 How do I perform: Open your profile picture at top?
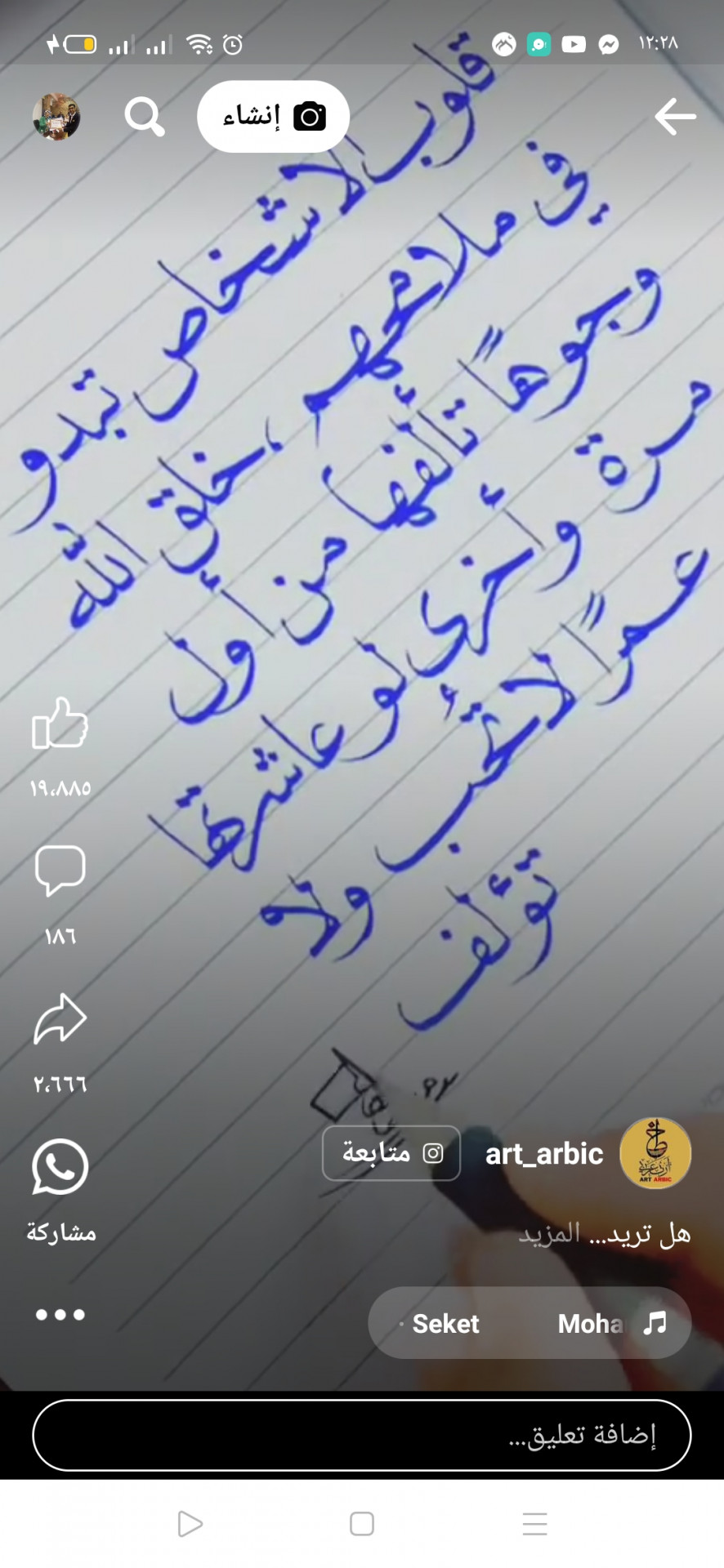(56, 117)
